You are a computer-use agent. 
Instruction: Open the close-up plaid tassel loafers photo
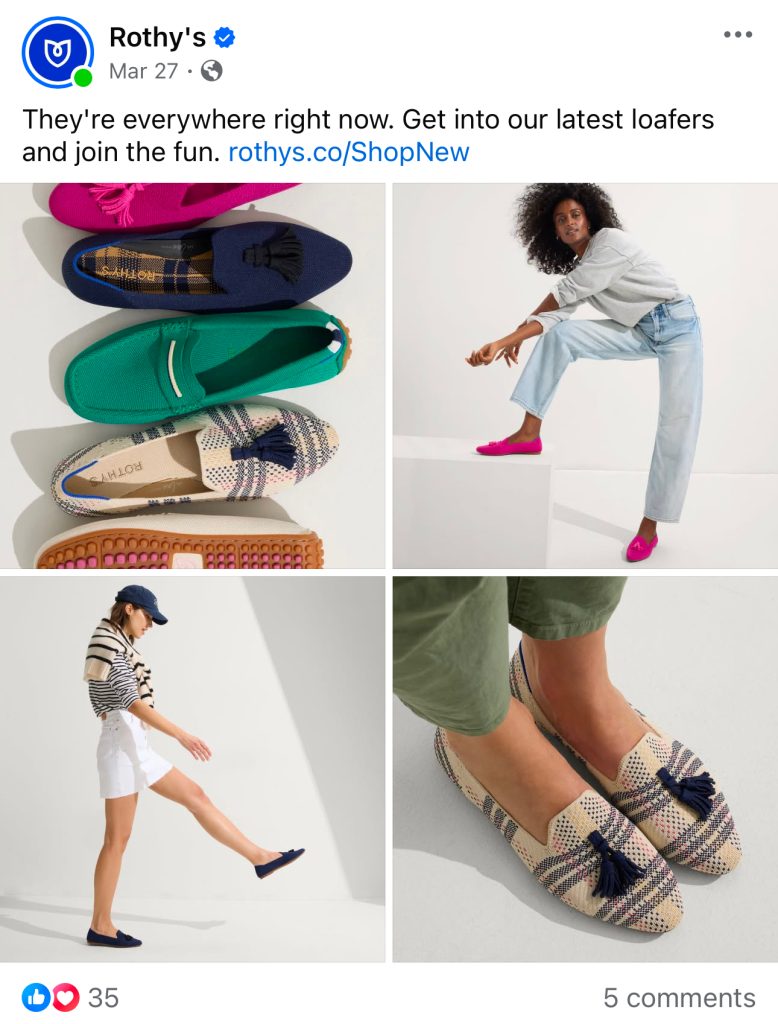[x=584, y=768]
